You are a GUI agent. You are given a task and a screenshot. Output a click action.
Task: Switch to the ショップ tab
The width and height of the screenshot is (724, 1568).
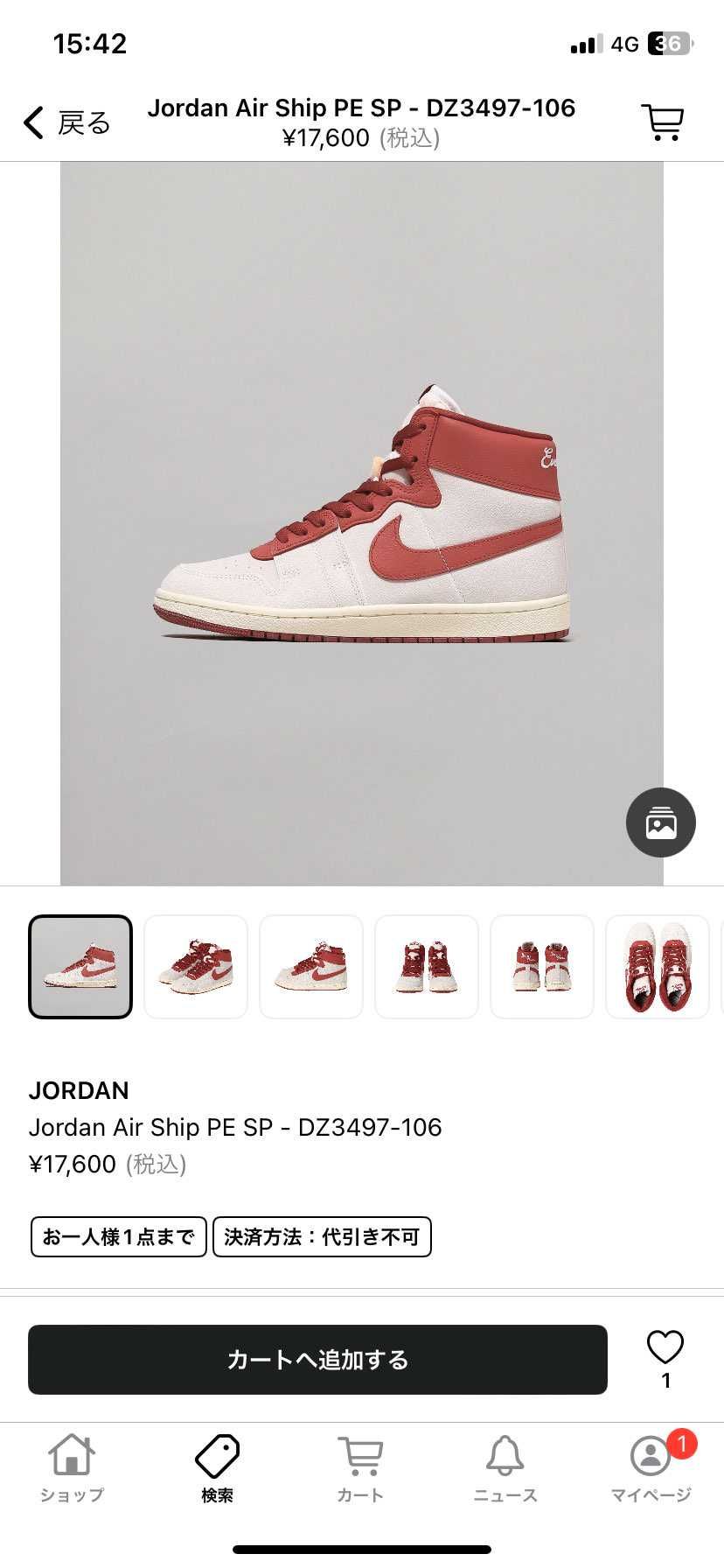72,1468
